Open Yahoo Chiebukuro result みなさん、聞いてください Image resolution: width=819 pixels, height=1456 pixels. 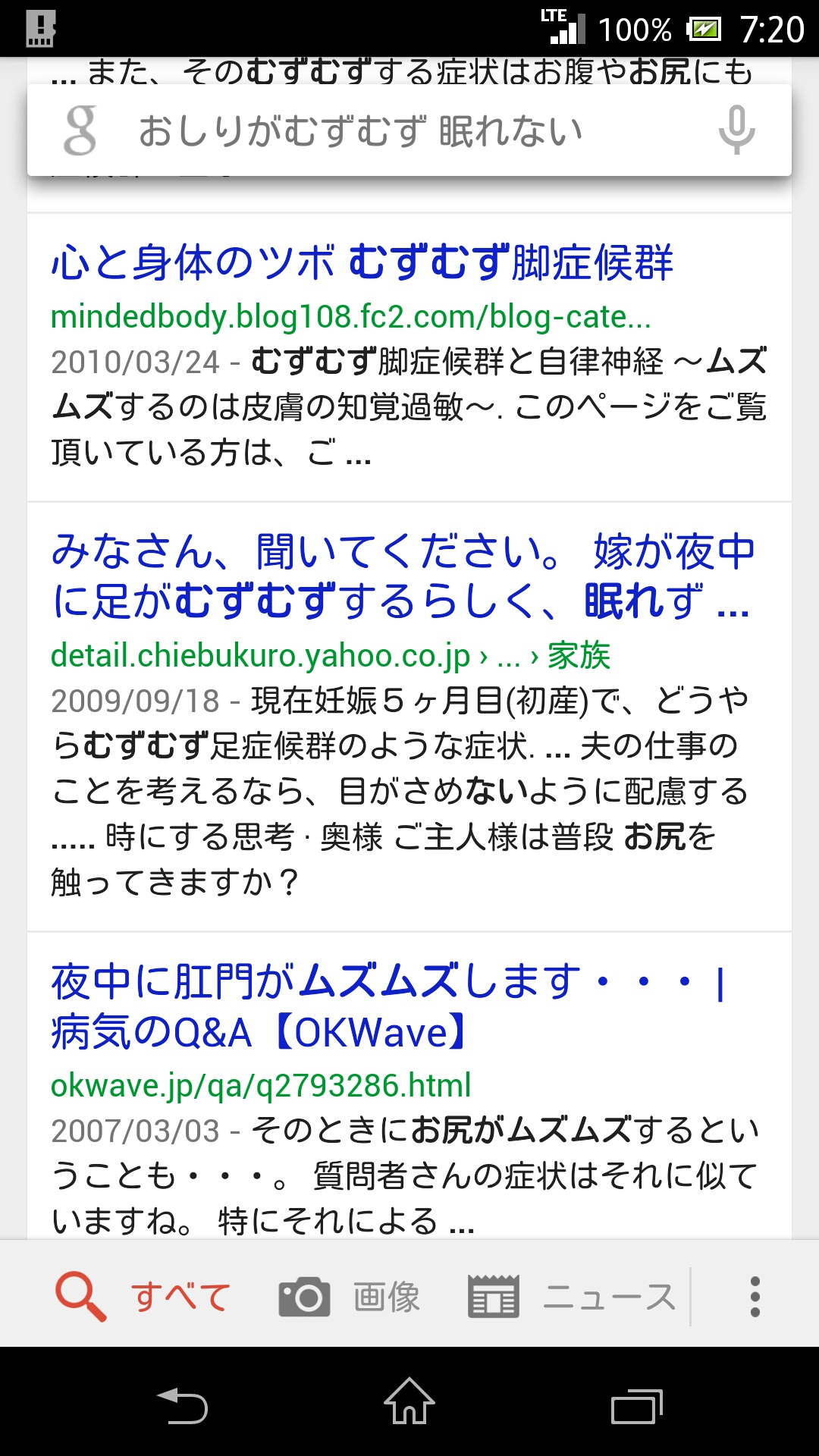click(402, 576)
